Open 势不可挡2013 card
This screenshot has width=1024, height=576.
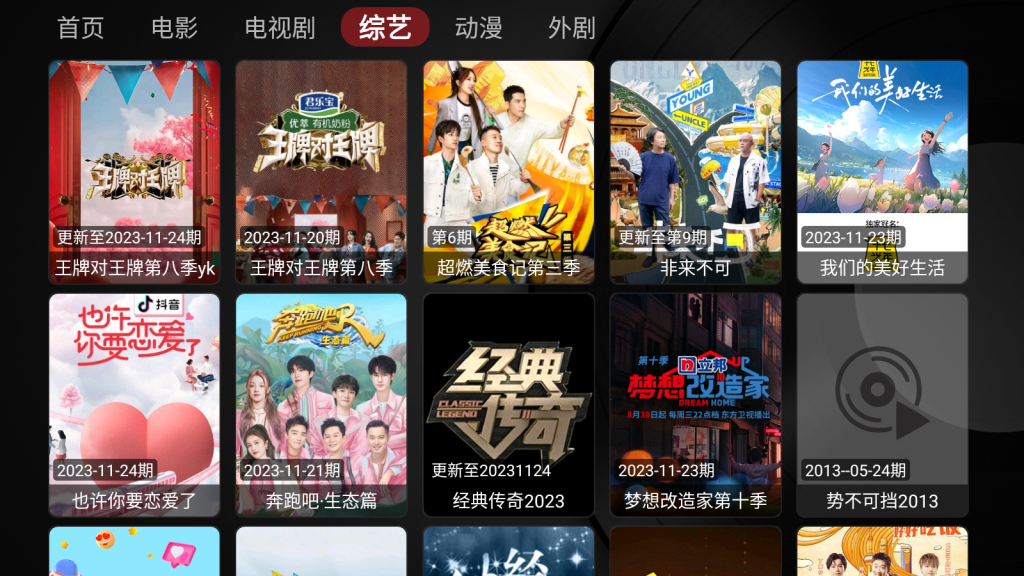pyautogui.click(x=882, y=404)
